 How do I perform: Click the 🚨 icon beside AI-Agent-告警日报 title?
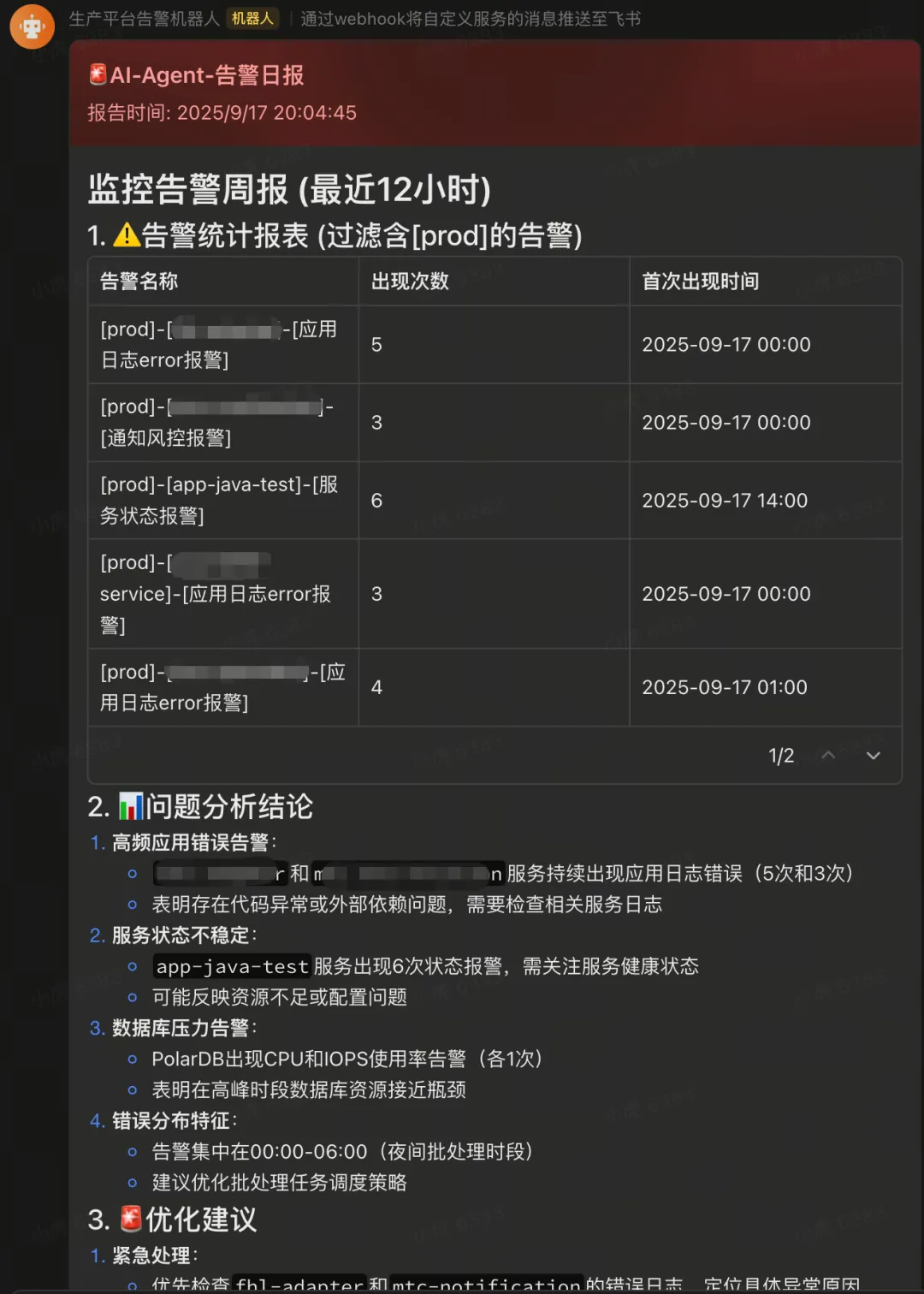tap(97, 75)
